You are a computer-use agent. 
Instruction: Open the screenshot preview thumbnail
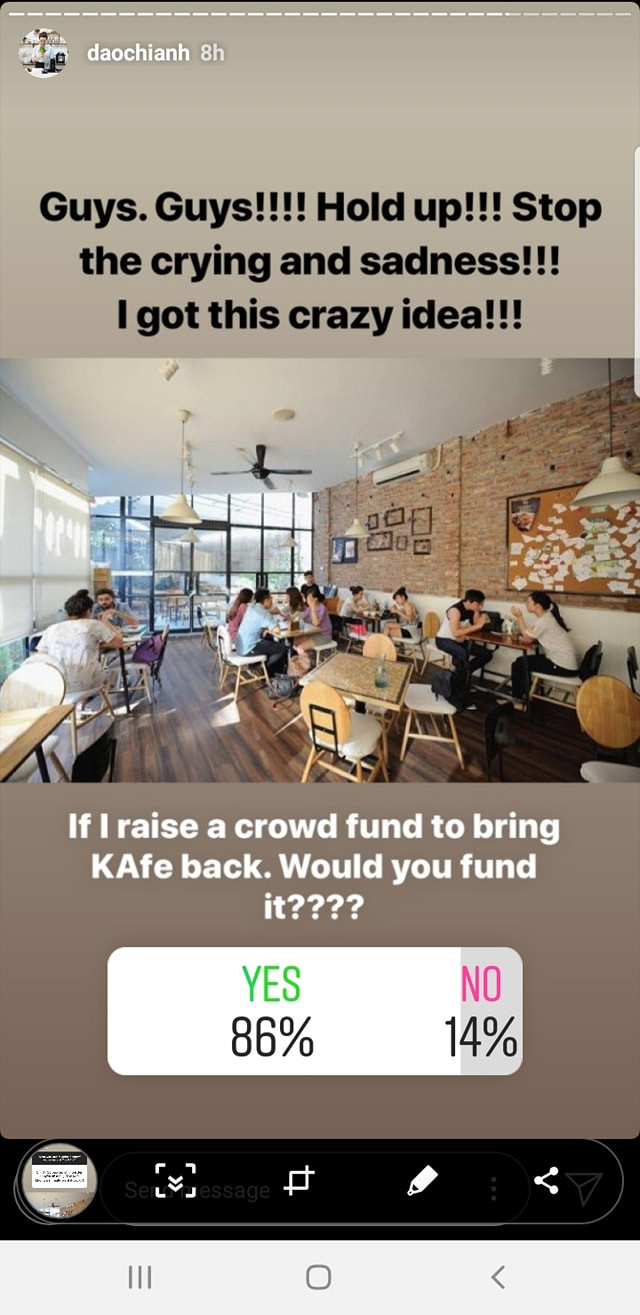pos(58,1182)
